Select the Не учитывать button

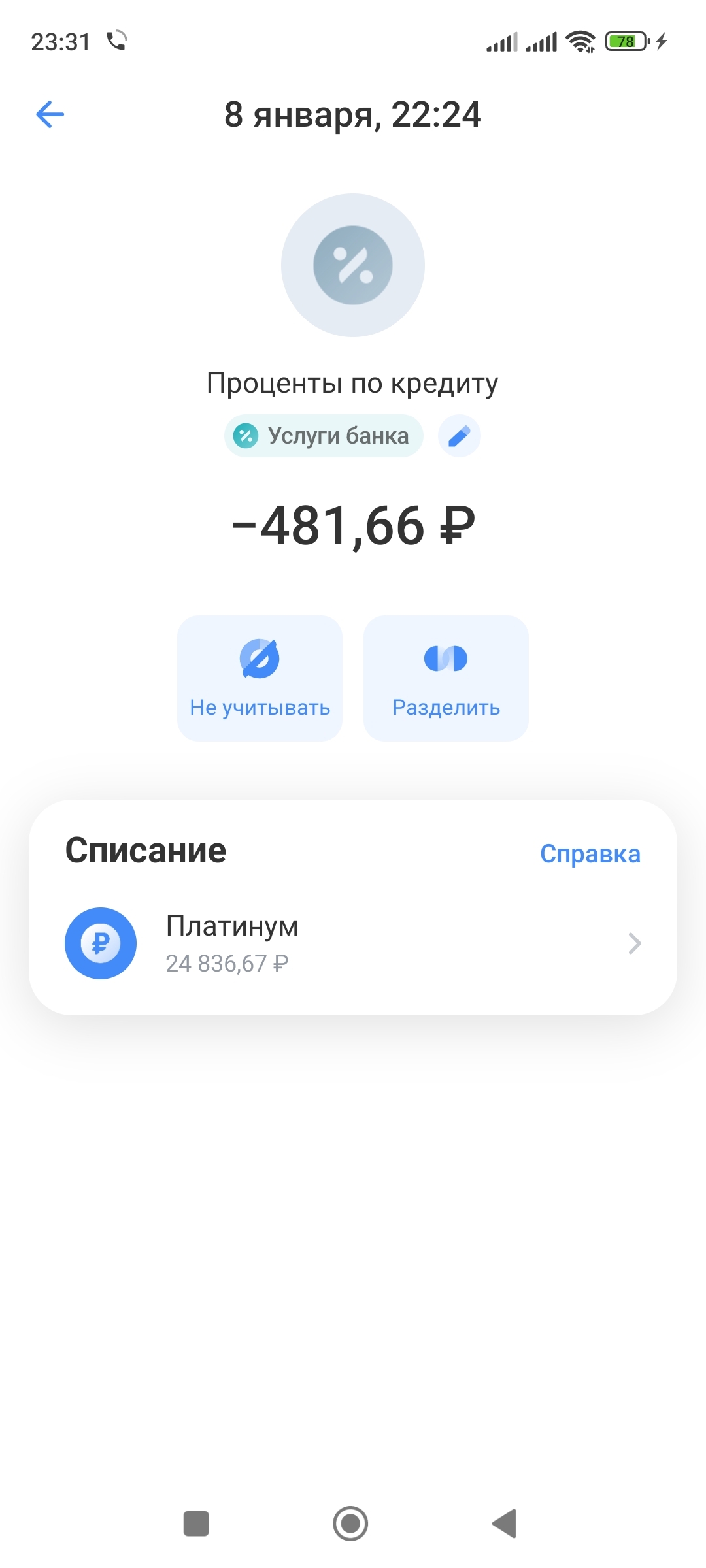coord(260,678)
